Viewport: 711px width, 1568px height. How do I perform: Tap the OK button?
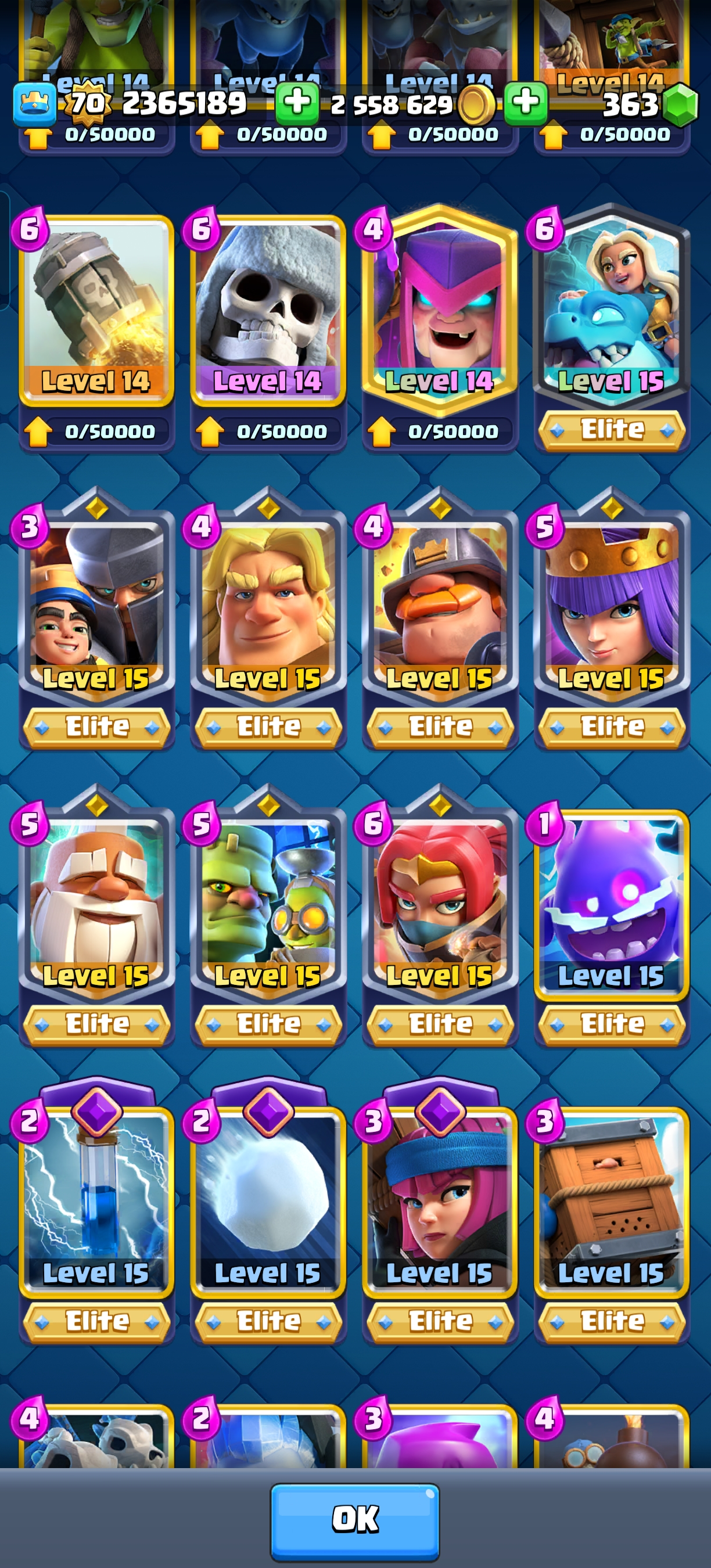click(x=355, y=1520)
